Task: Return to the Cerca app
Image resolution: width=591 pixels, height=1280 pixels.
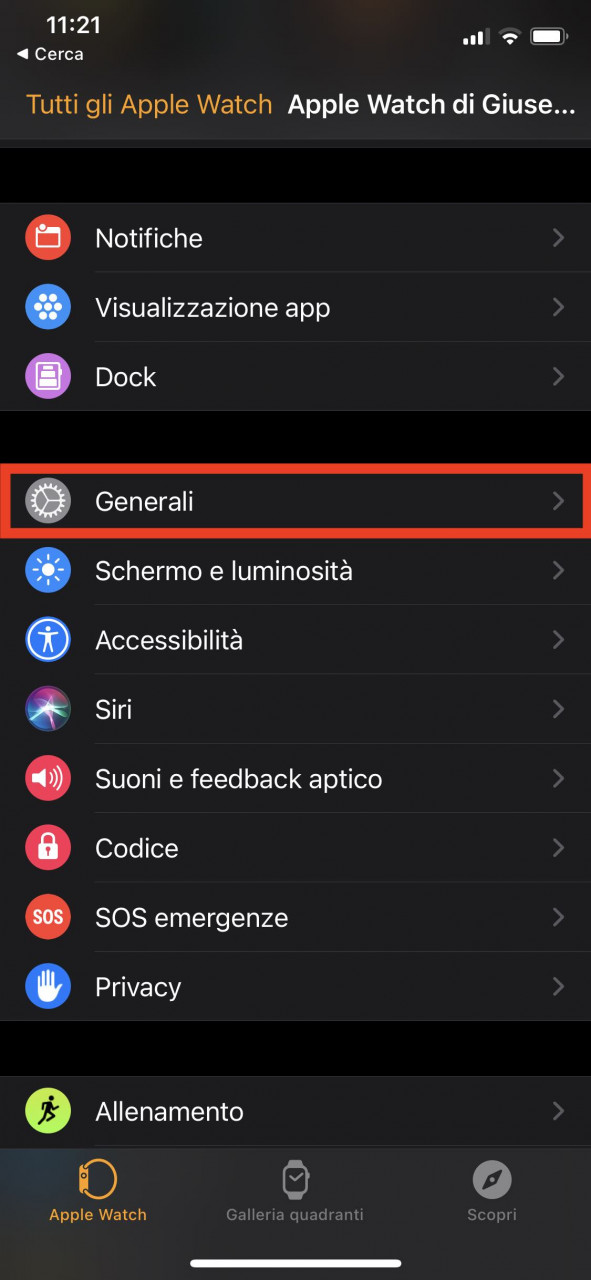Action: click(51, 54)
